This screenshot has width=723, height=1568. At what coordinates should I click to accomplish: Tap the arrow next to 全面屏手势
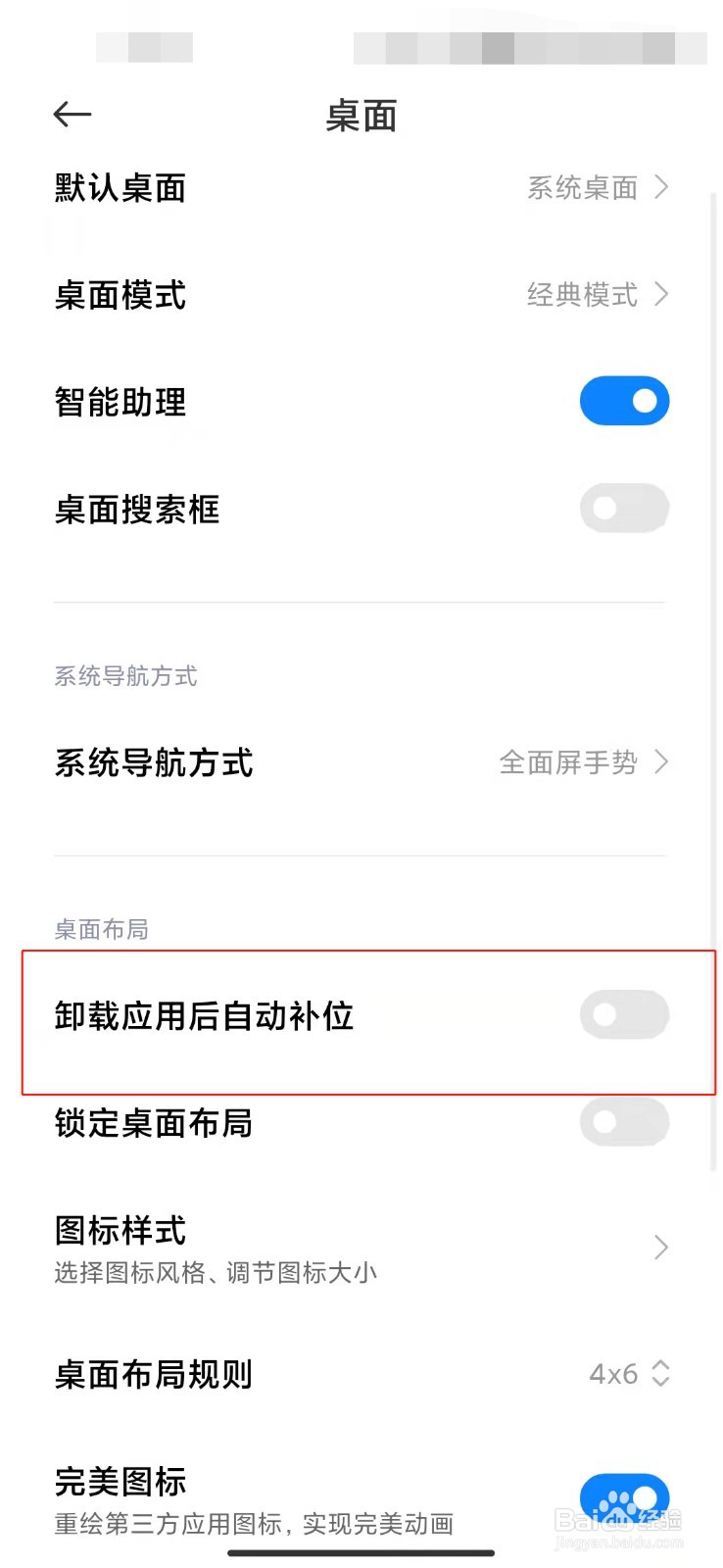click(662, 762)
